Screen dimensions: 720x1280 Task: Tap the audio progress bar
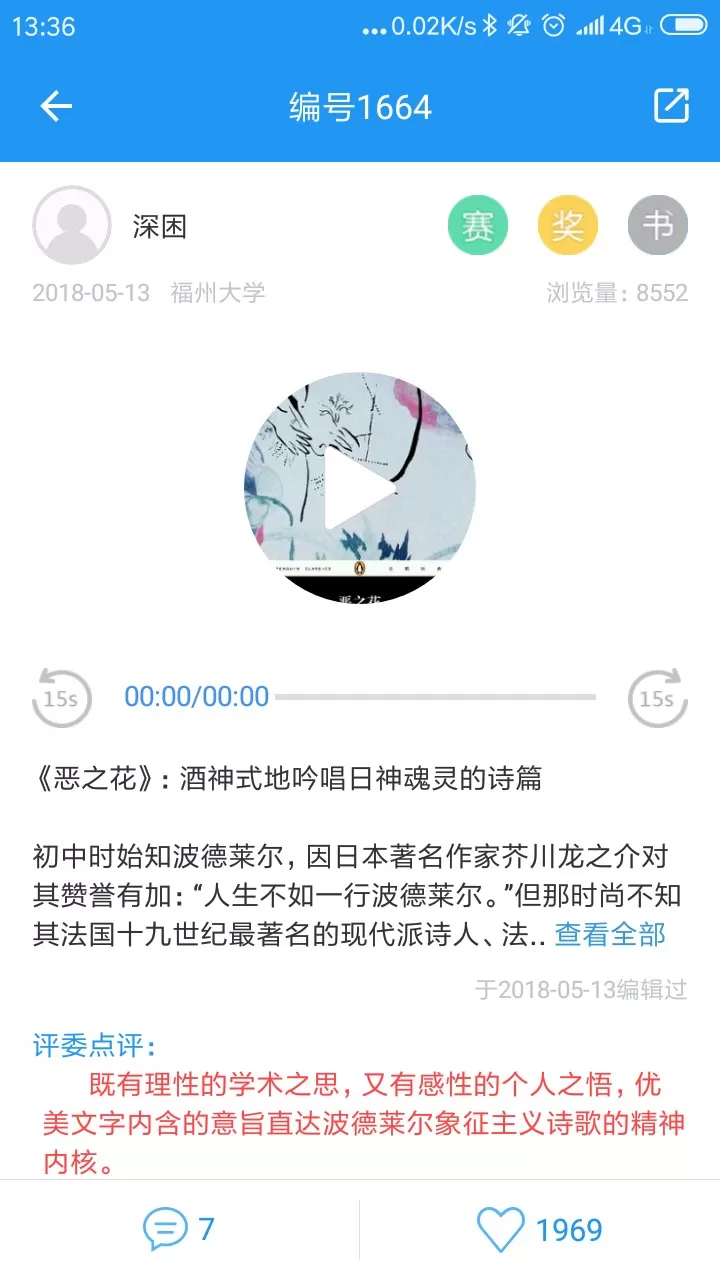pos(436,697)
